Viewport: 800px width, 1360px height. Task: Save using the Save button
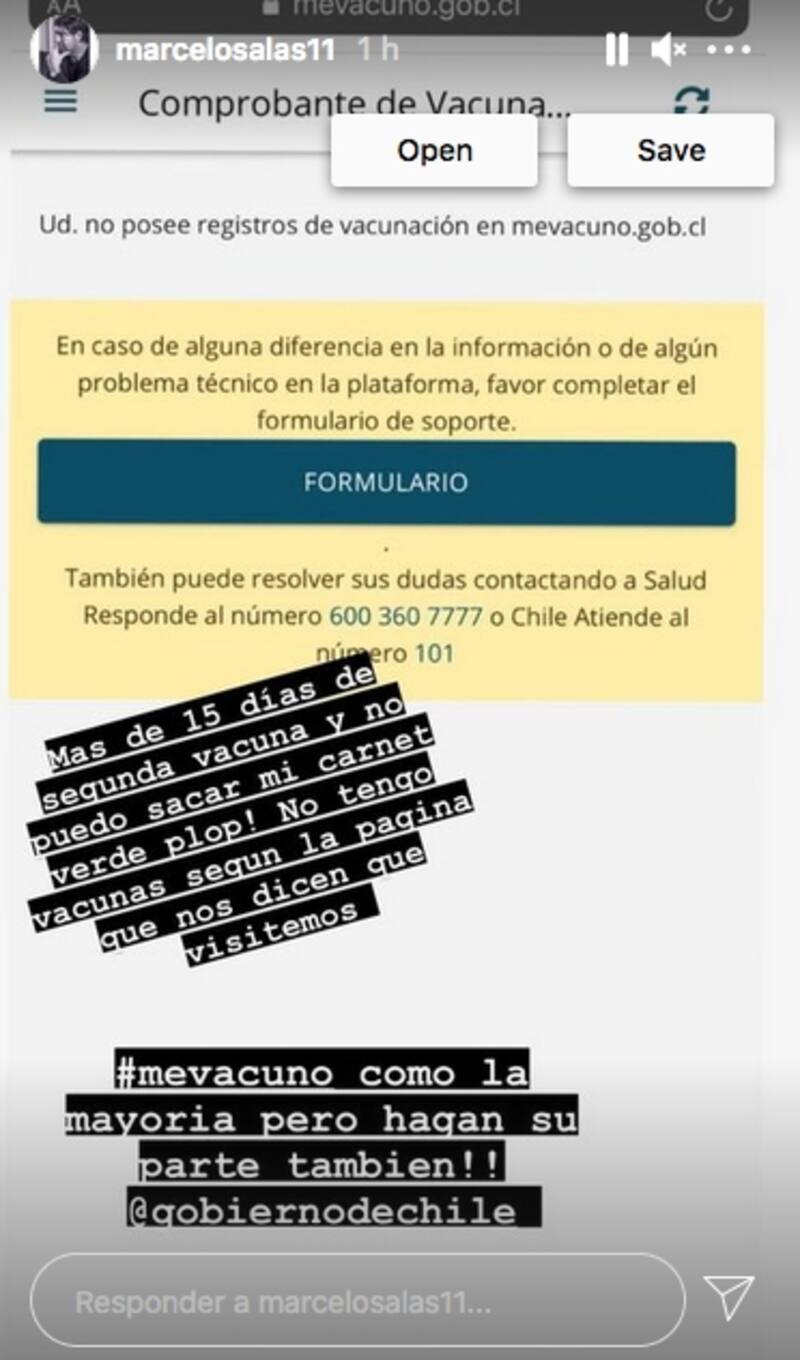[x=671, y=151]
